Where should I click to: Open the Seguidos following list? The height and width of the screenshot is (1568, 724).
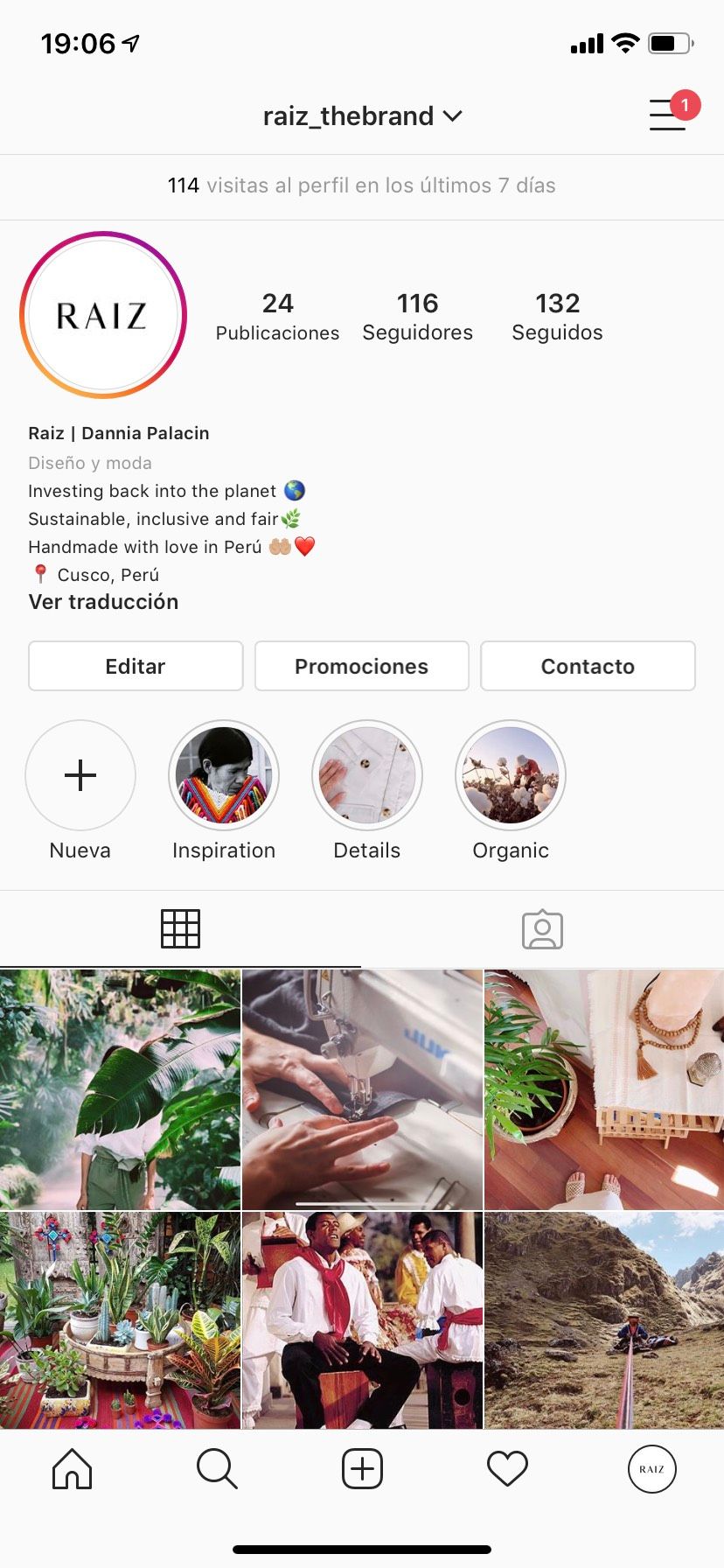point(557,317)
